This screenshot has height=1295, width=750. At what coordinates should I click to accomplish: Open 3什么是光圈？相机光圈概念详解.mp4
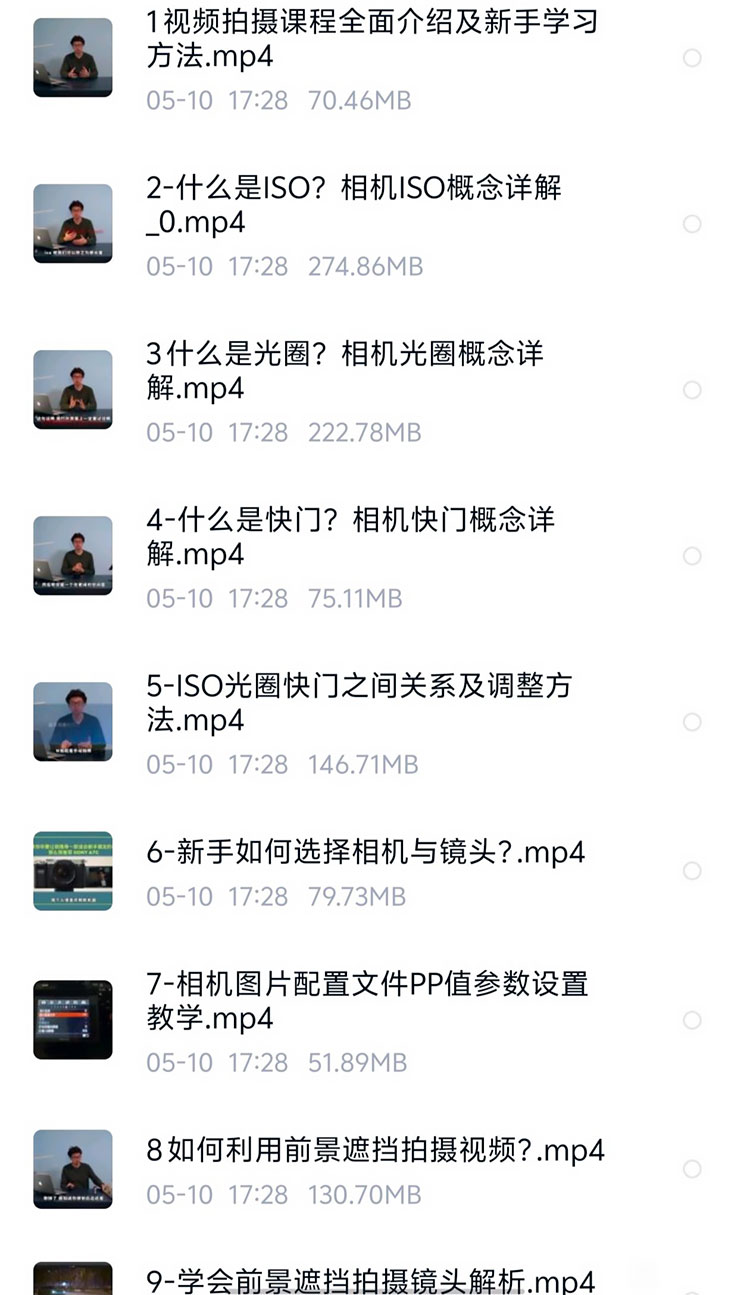[345, 371]
